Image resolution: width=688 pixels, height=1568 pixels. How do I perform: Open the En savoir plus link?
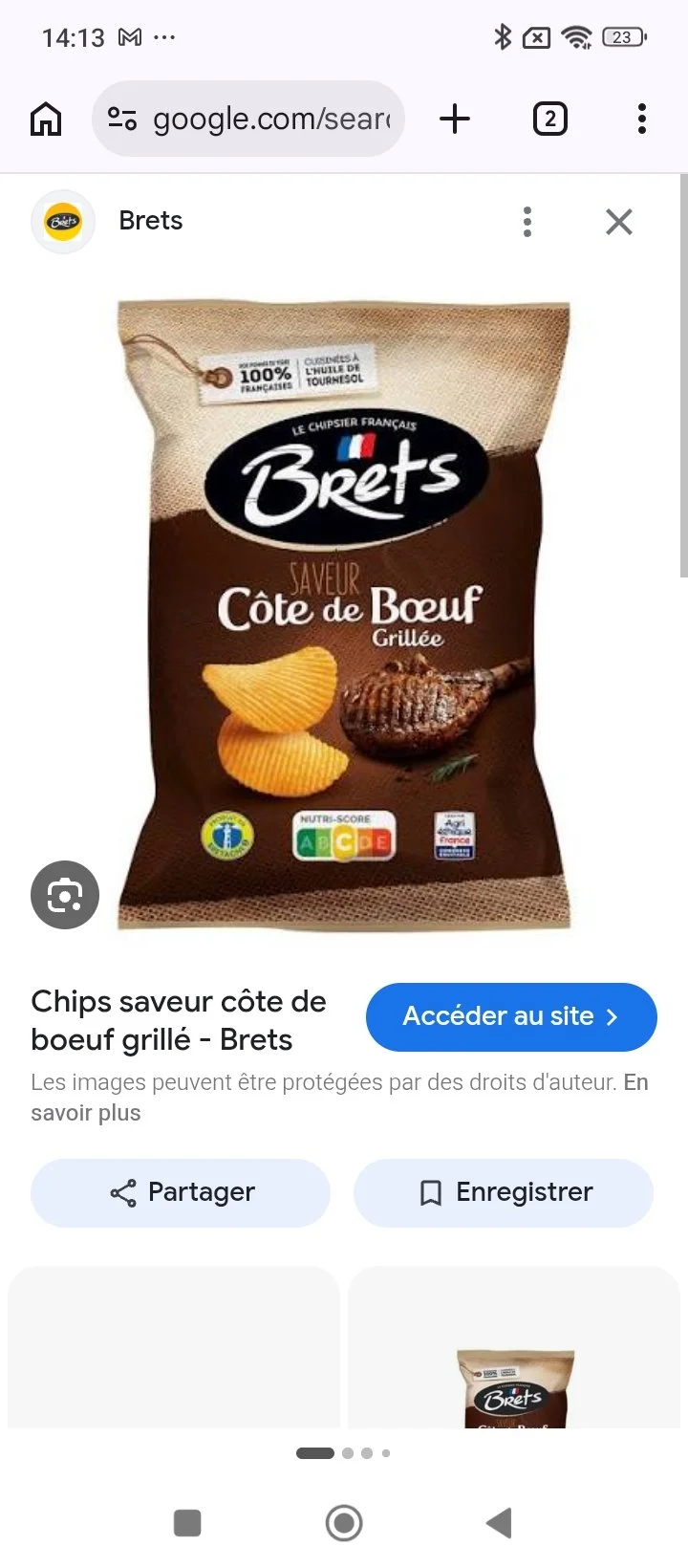click(339, 1098)
